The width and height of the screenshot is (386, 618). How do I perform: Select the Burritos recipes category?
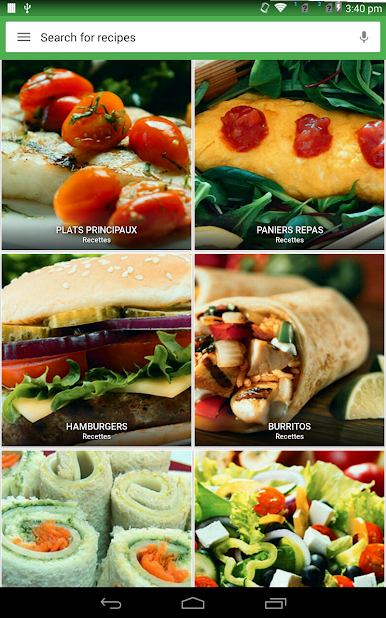click(x=289, y=350)
